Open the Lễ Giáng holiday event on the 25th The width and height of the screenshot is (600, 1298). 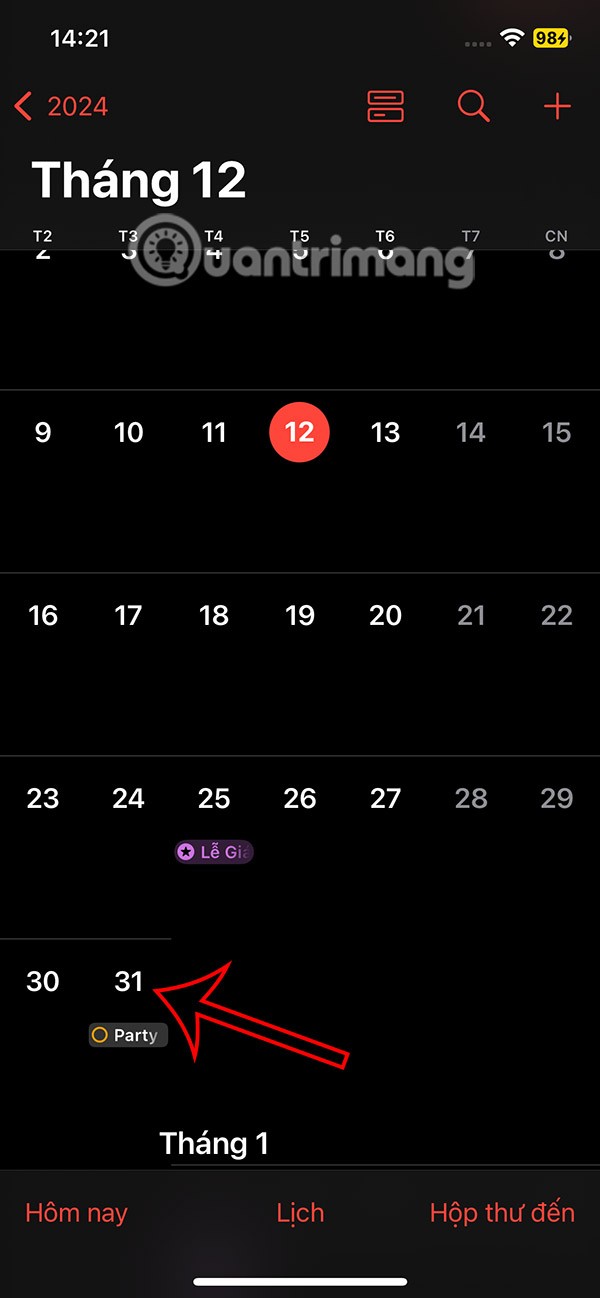214,852
